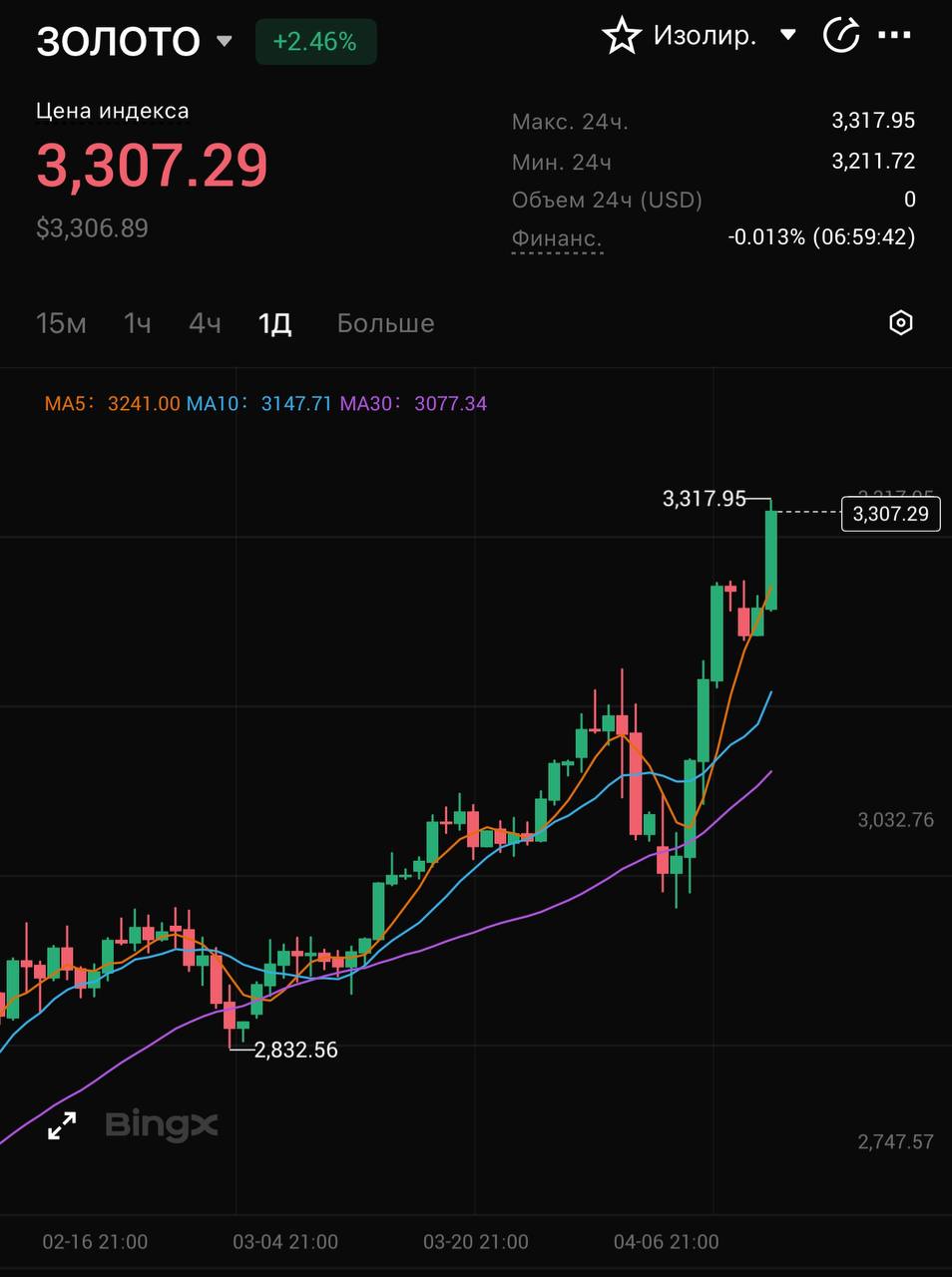Switch chart to 15м timeframe
952x1277 pixels.
(61, 323)
